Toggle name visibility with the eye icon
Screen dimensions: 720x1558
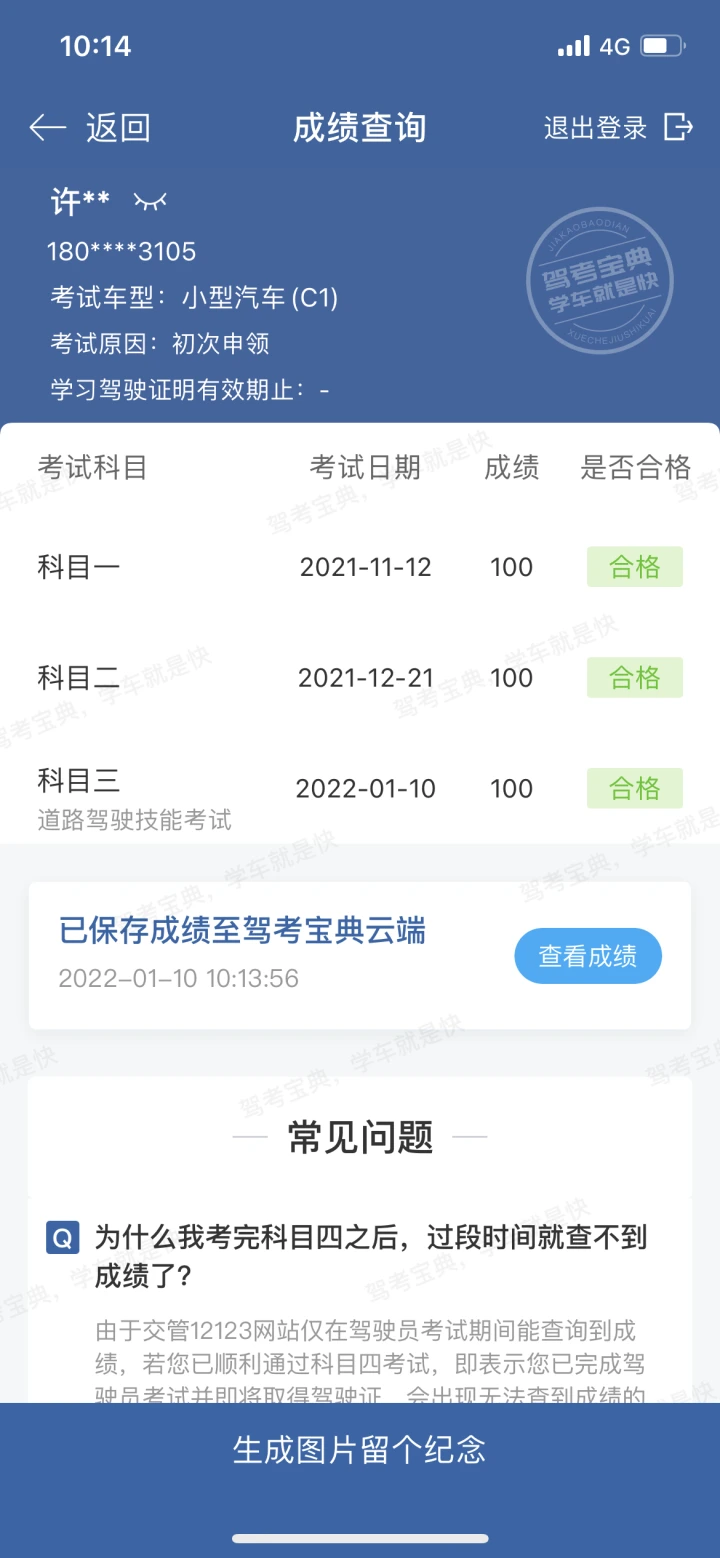pos(150,202)
